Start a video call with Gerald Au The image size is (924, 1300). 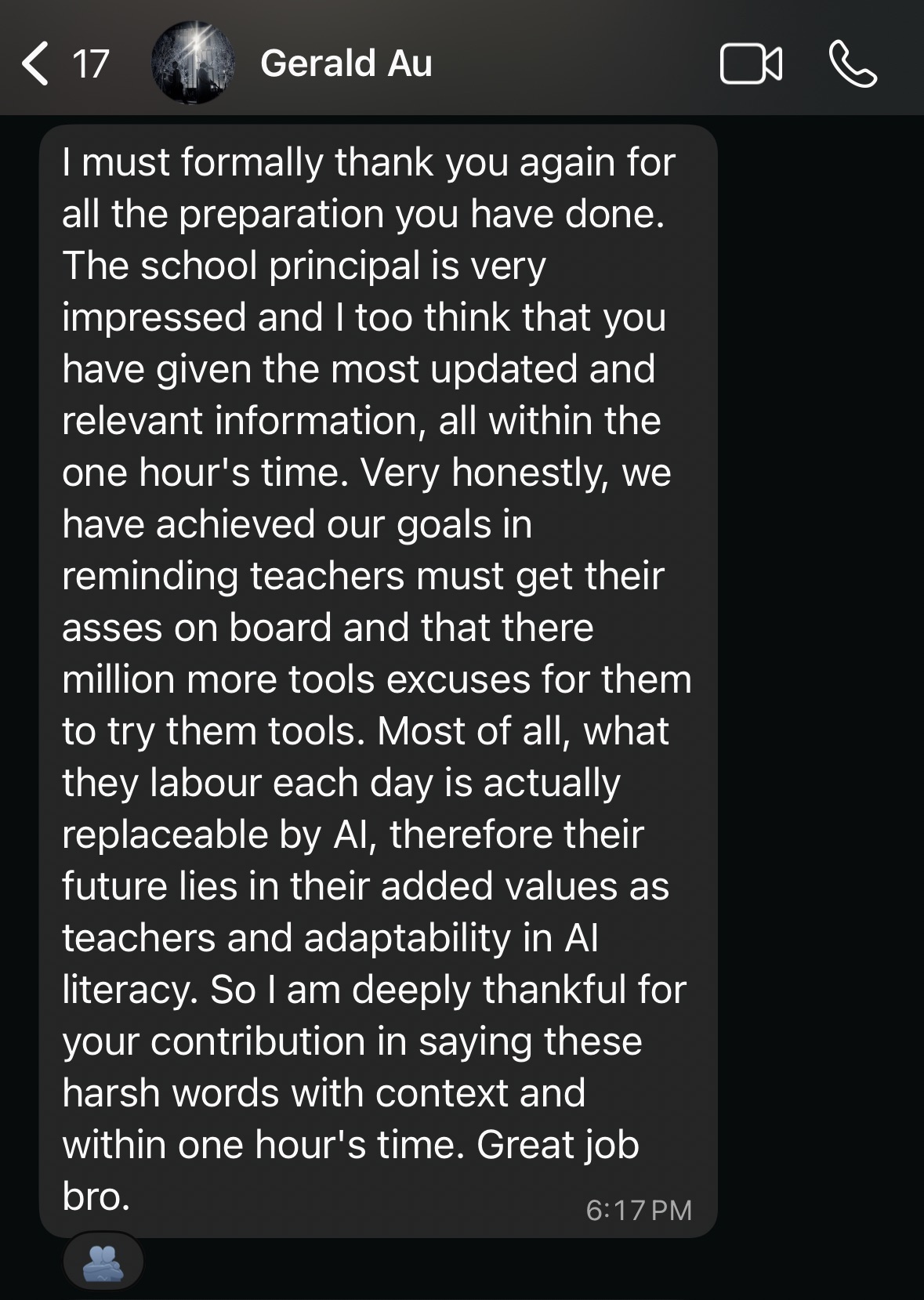pyautogui.click(x=751, y=64)
